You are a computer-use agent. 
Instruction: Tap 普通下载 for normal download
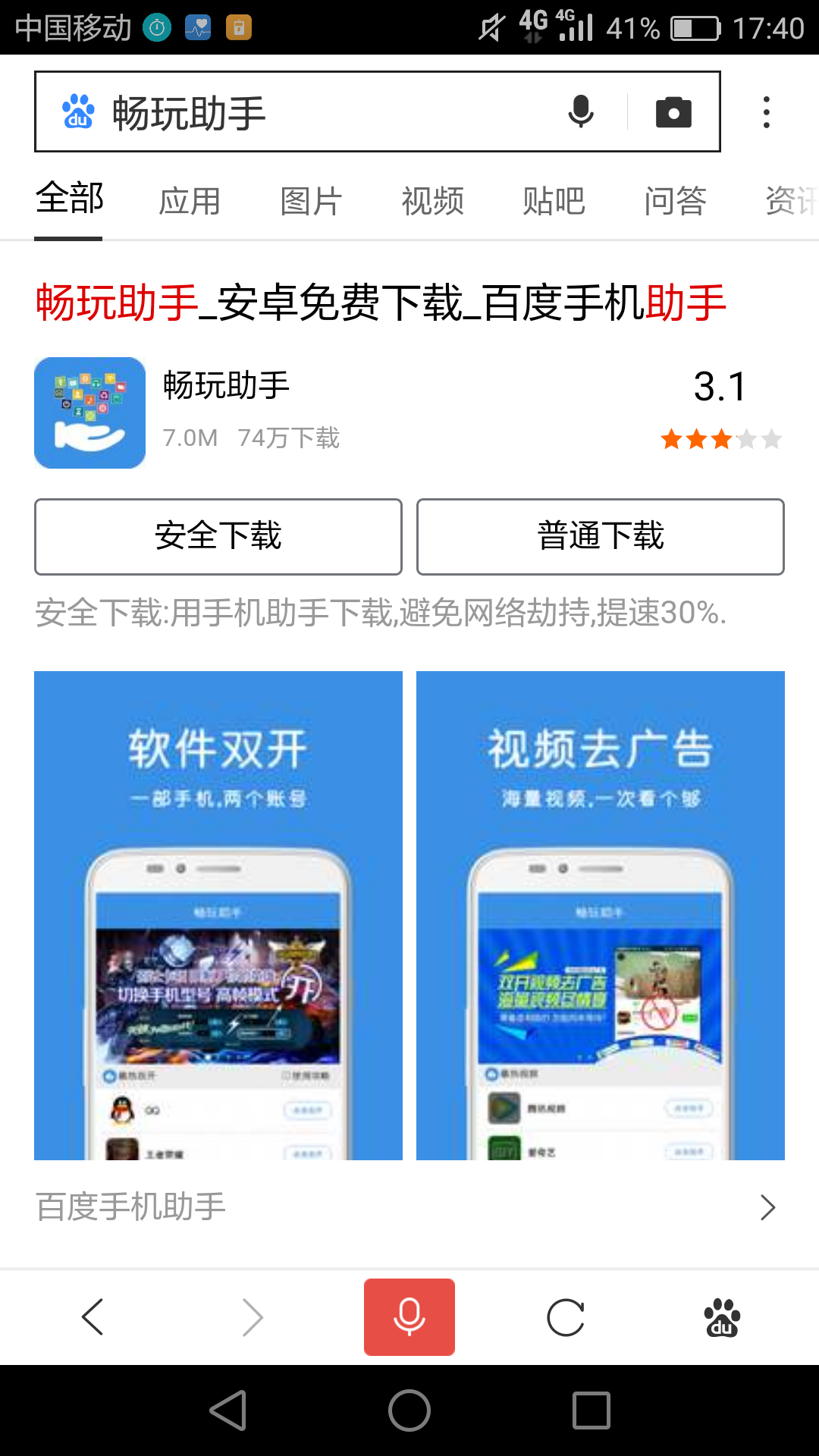click(600, 536)
